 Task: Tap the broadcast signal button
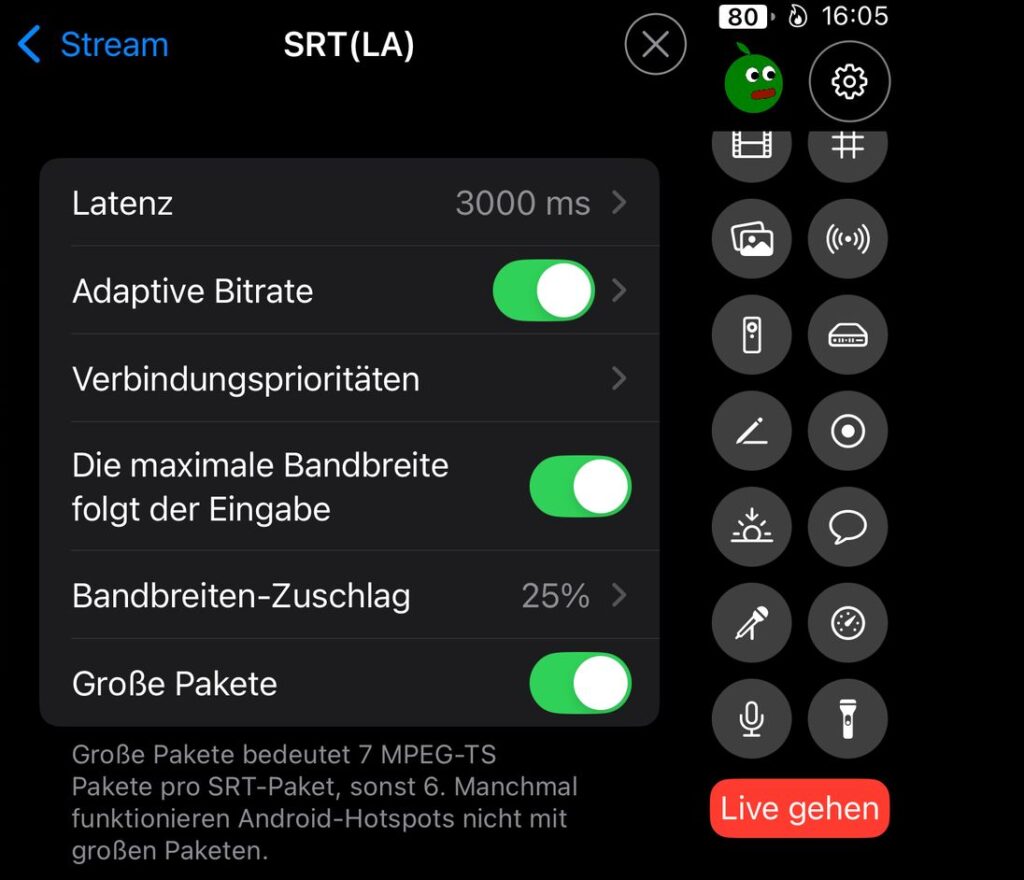click(847, 239)
